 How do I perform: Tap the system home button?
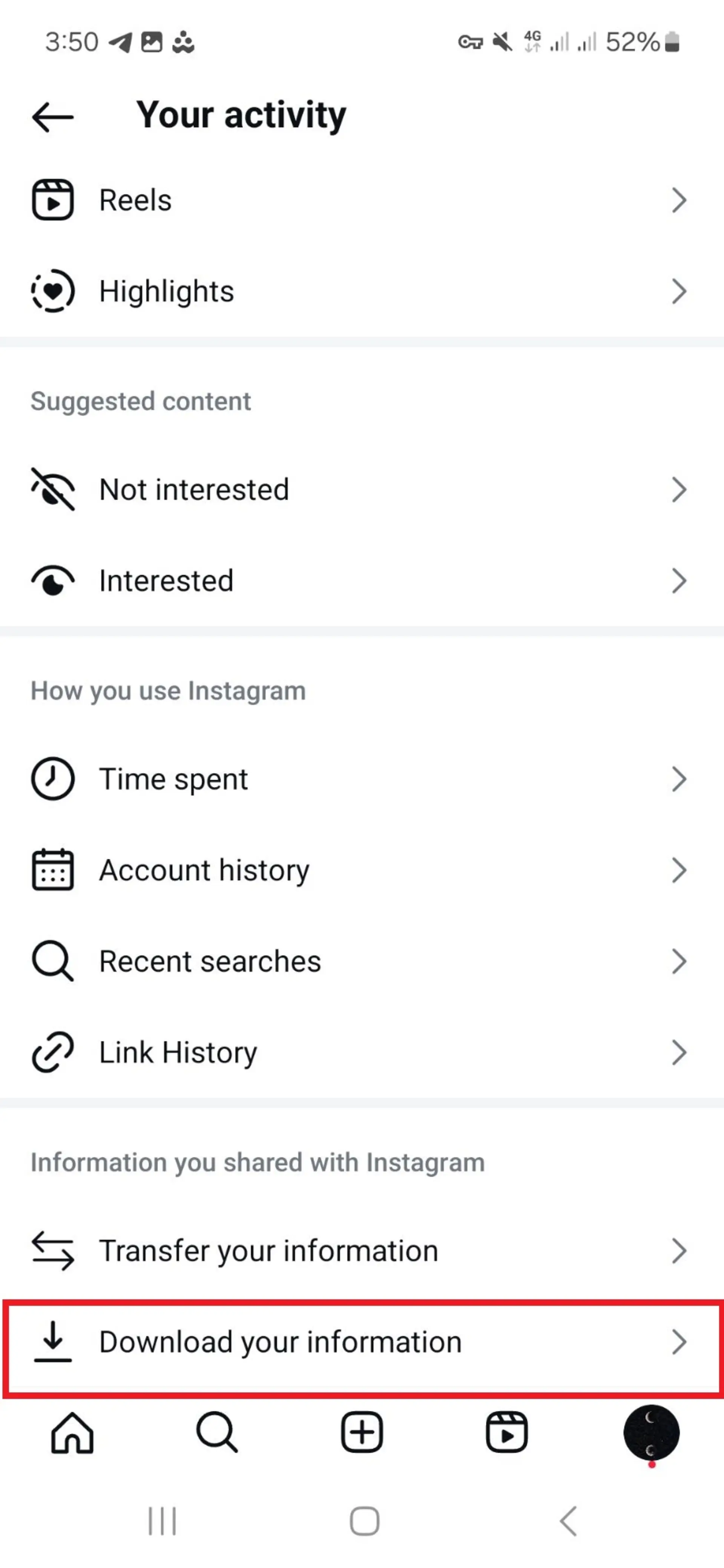click(x=365, y=1521)
